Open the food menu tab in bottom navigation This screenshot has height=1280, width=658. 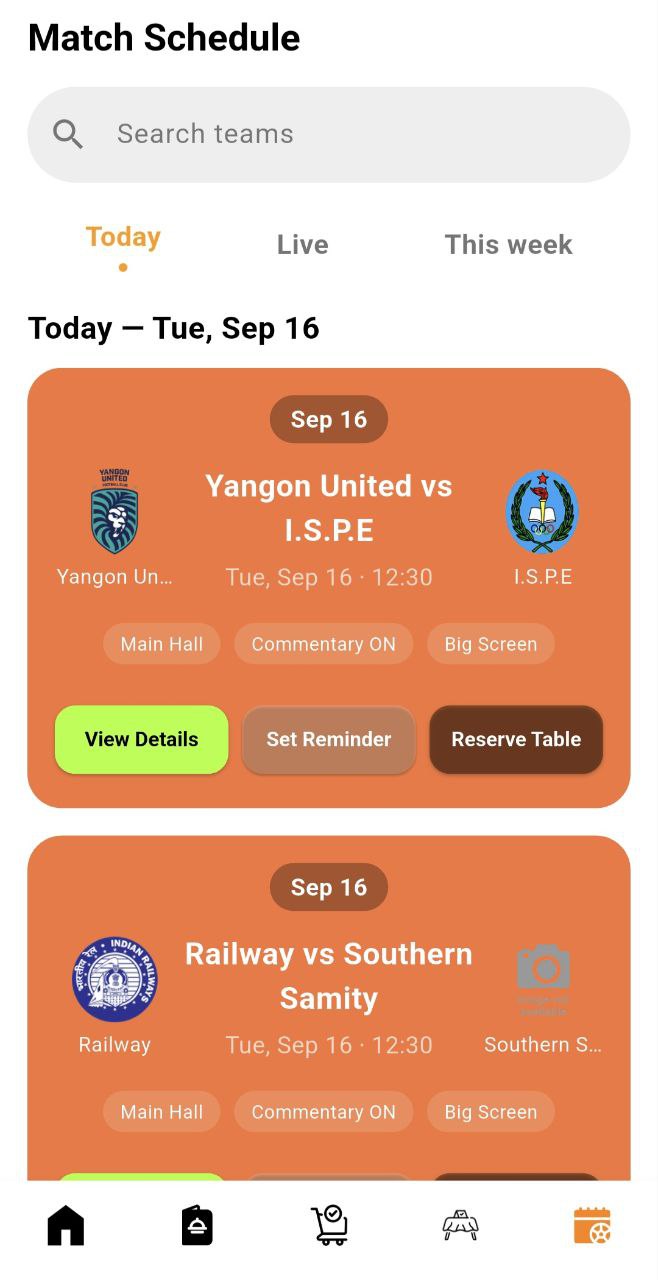tap(197, 1225)
